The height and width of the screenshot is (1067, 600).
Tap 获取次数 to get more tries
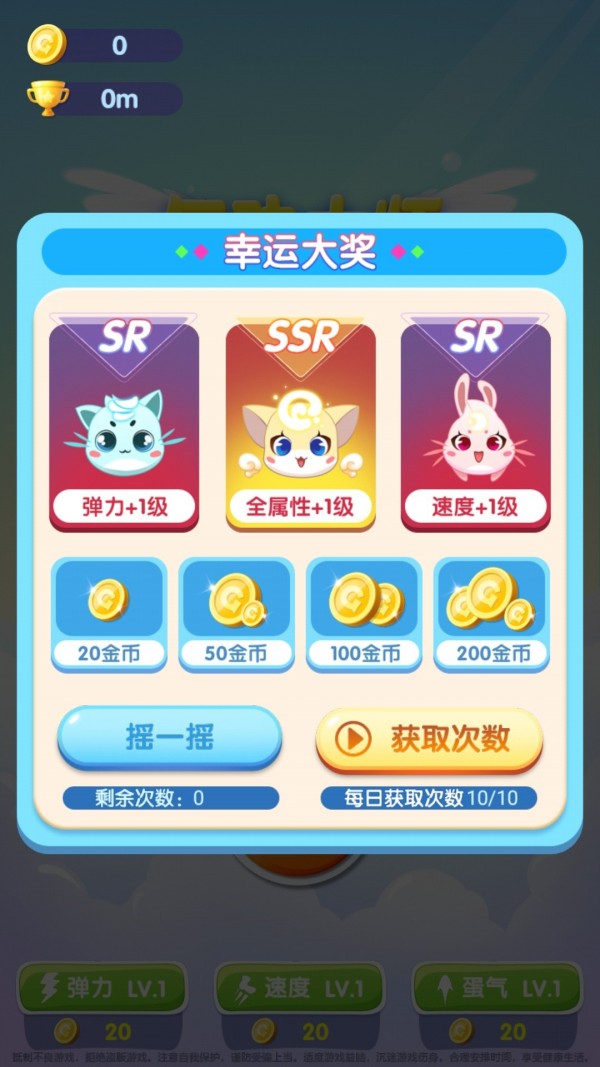[429, 740]
